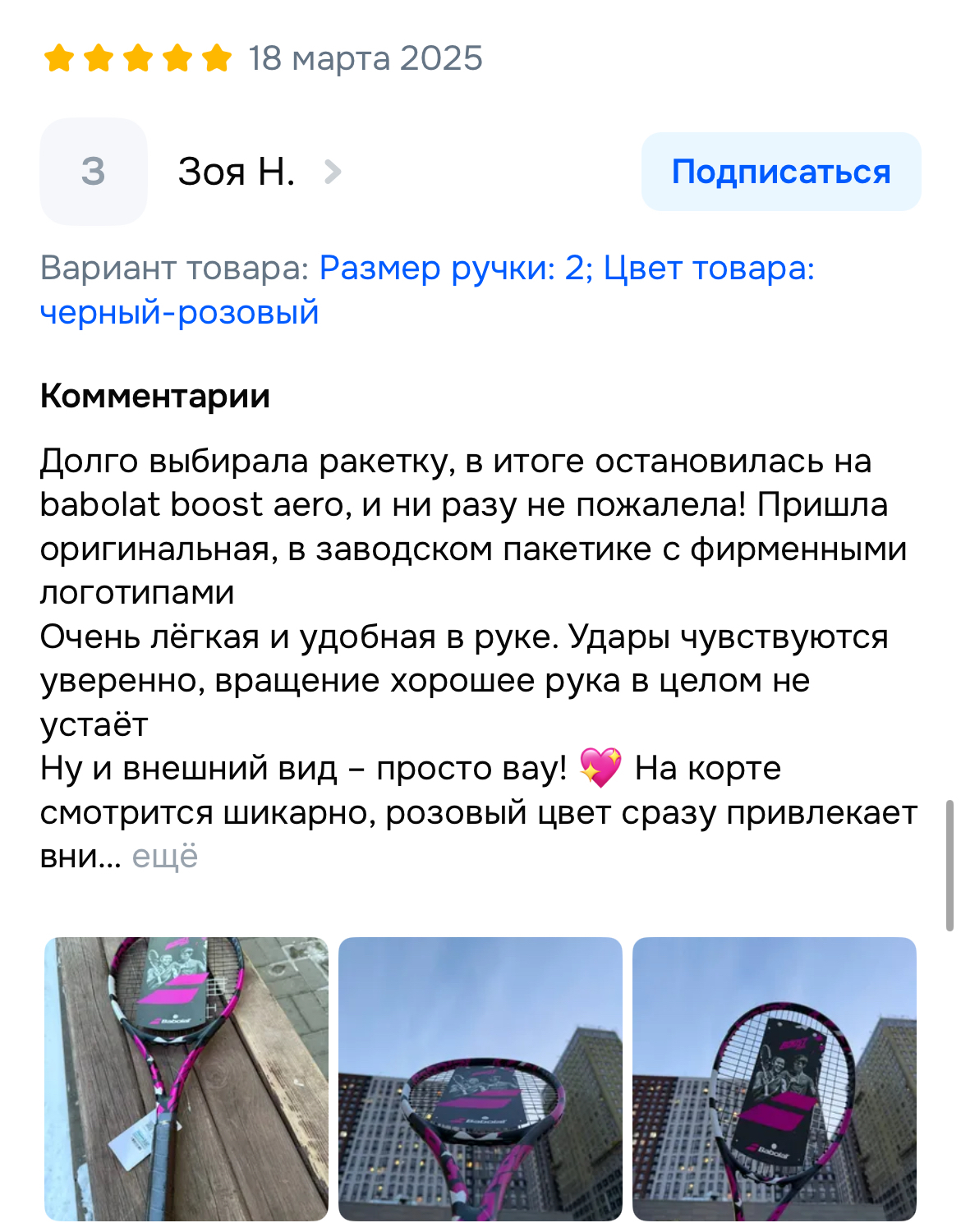Open the photo of the racket on the bench

click(186, 1078)
